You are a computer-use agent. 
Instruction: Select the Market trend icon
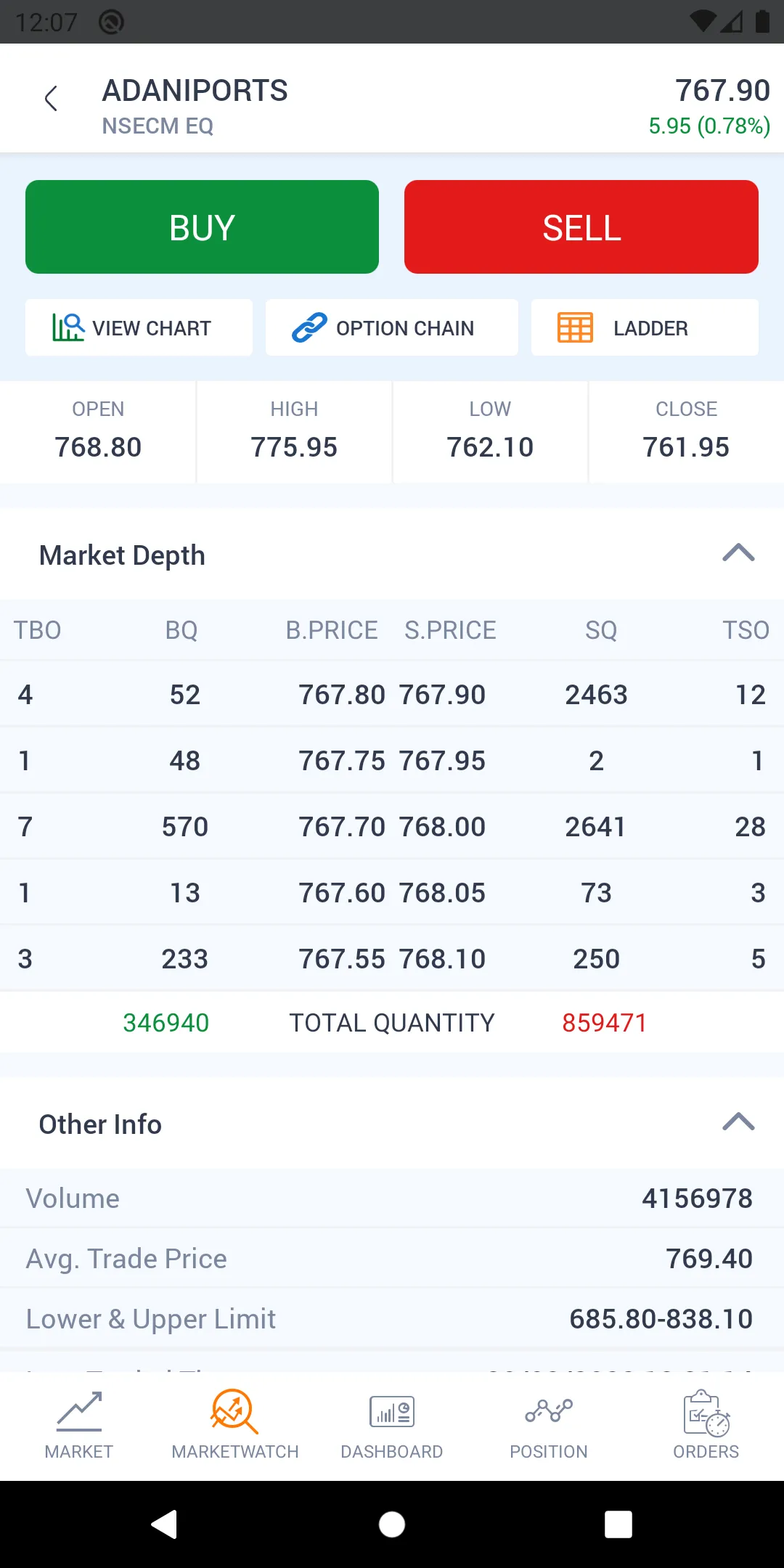click(x=78, y=1410)
